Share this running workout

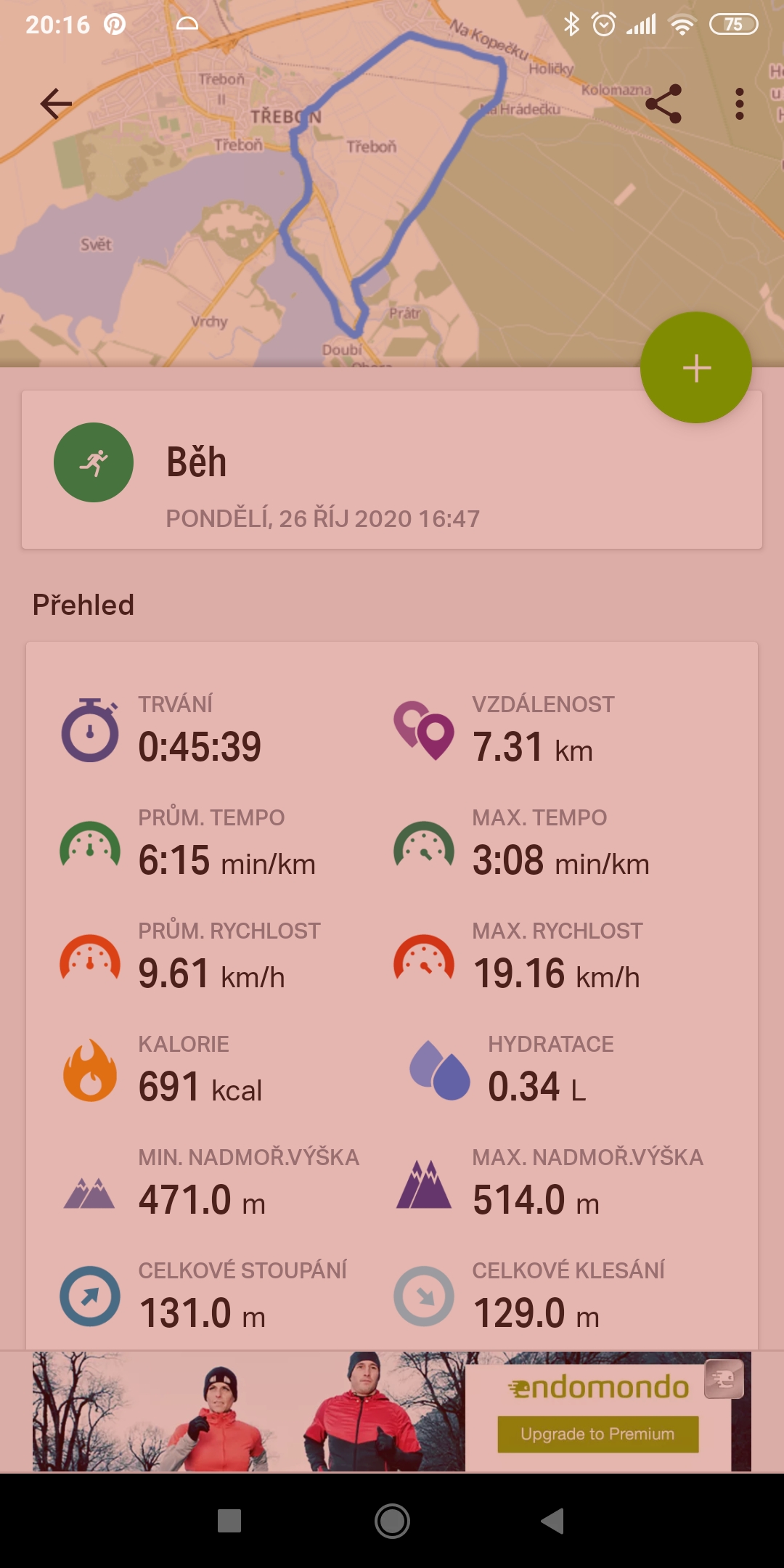point(663,104)
